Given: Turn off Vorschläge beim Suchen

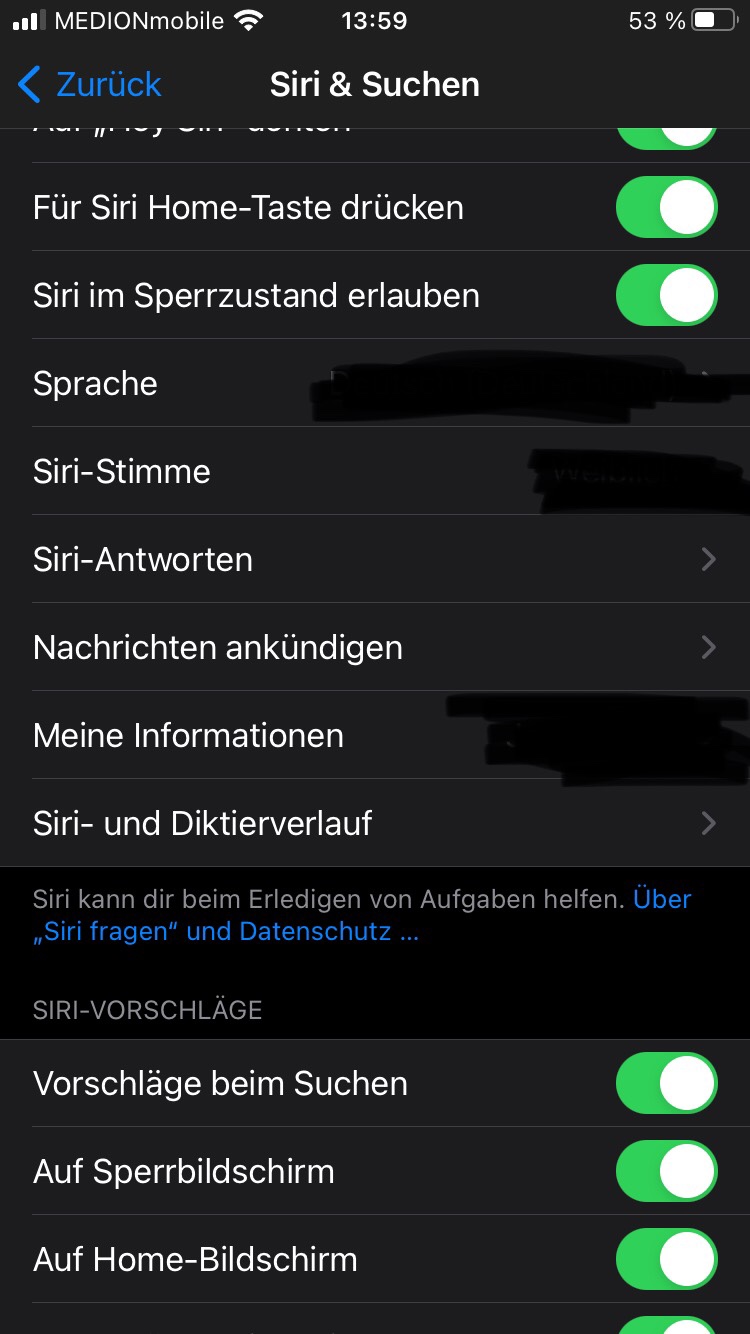Looking at the screenshot, I should tap(666, 1084).
